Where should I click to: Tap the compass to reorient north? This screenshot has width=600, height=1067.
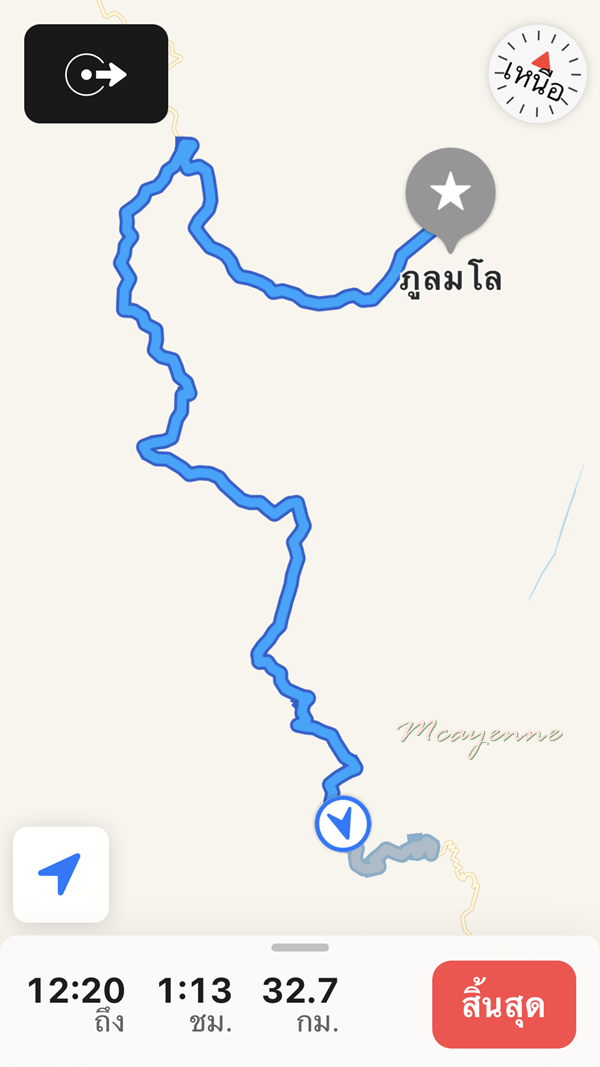pos(537,74)
